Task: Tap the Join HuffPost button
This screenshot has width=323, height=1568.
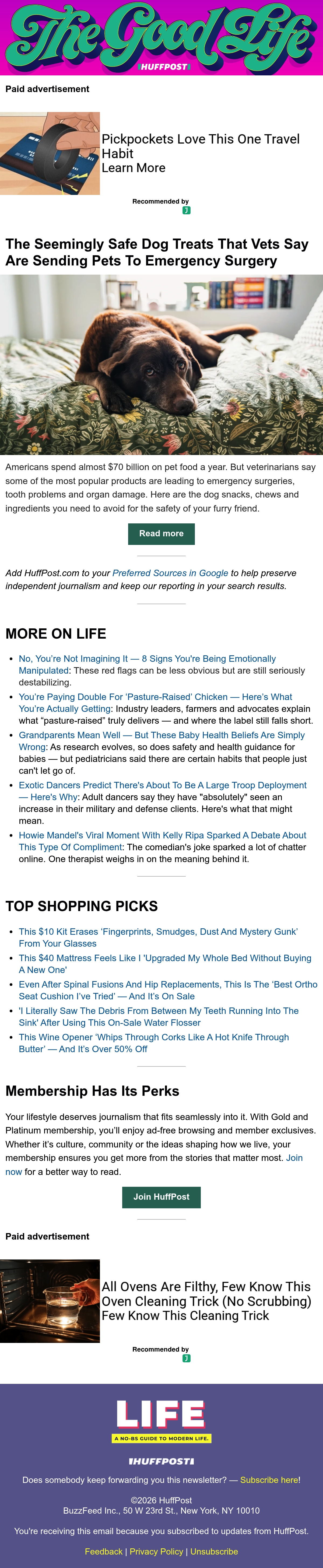Action: click(161, 1197)
